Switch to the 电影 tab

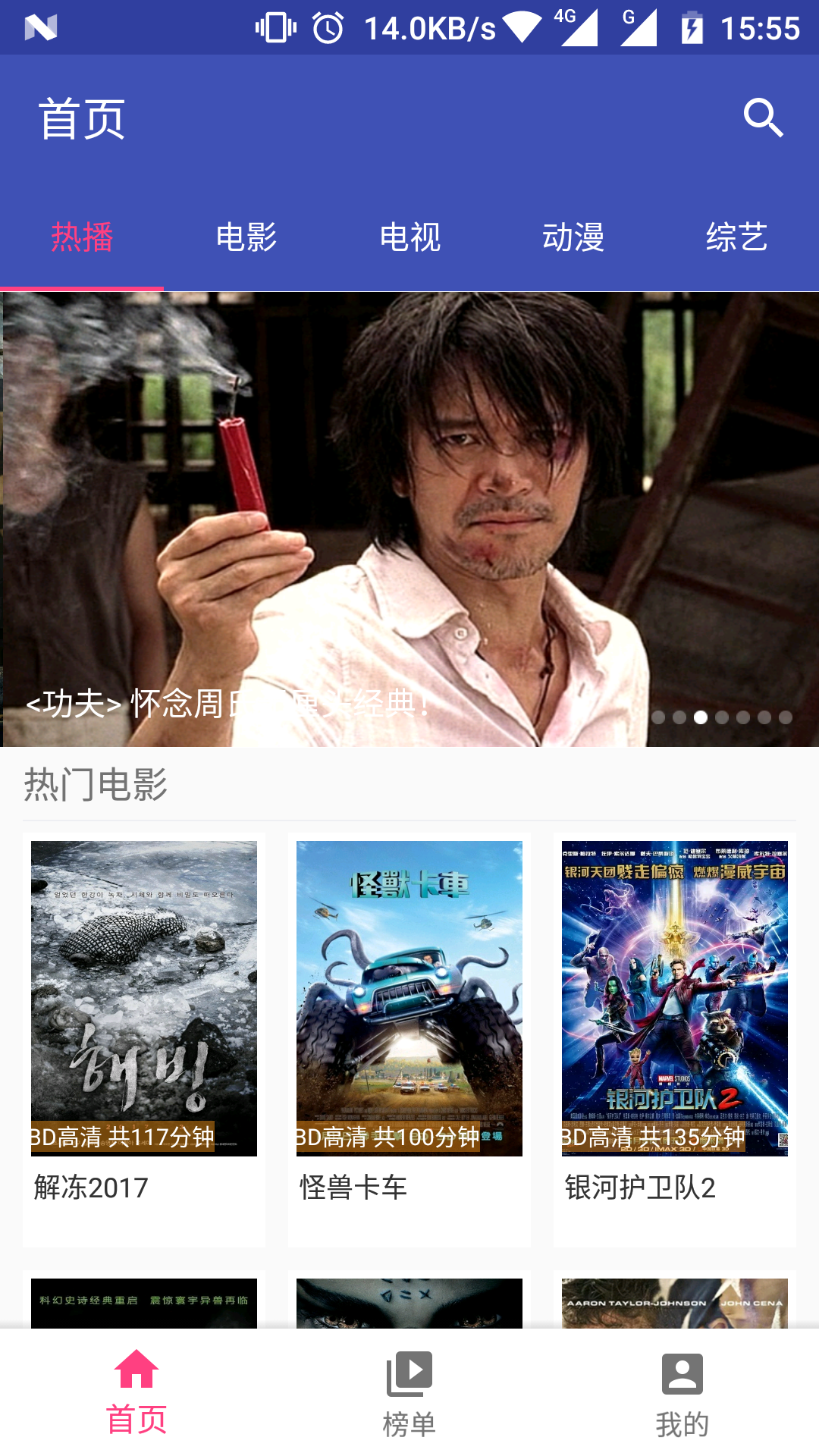[x=246, y=237]
